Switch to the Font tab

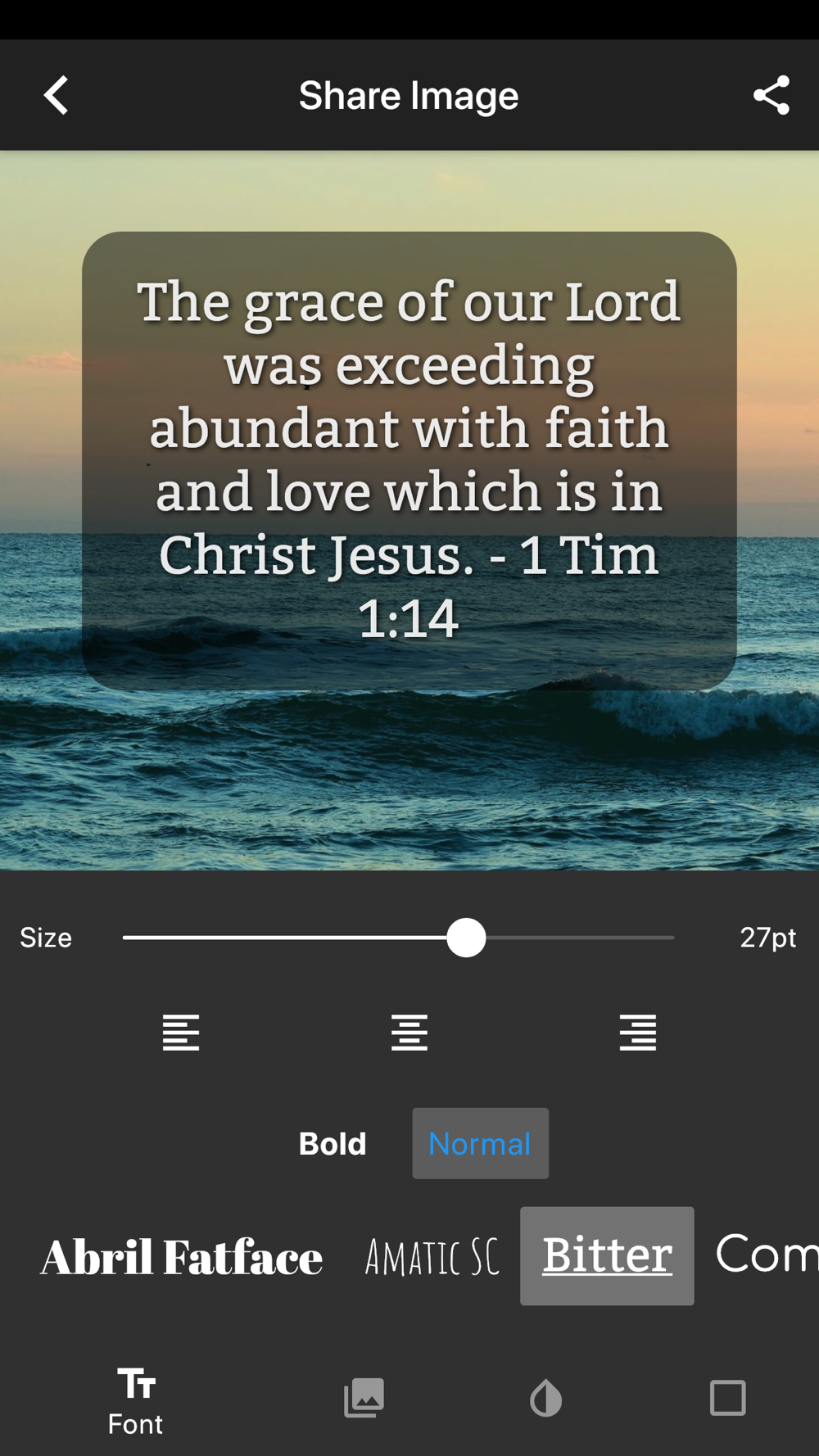136,1400
